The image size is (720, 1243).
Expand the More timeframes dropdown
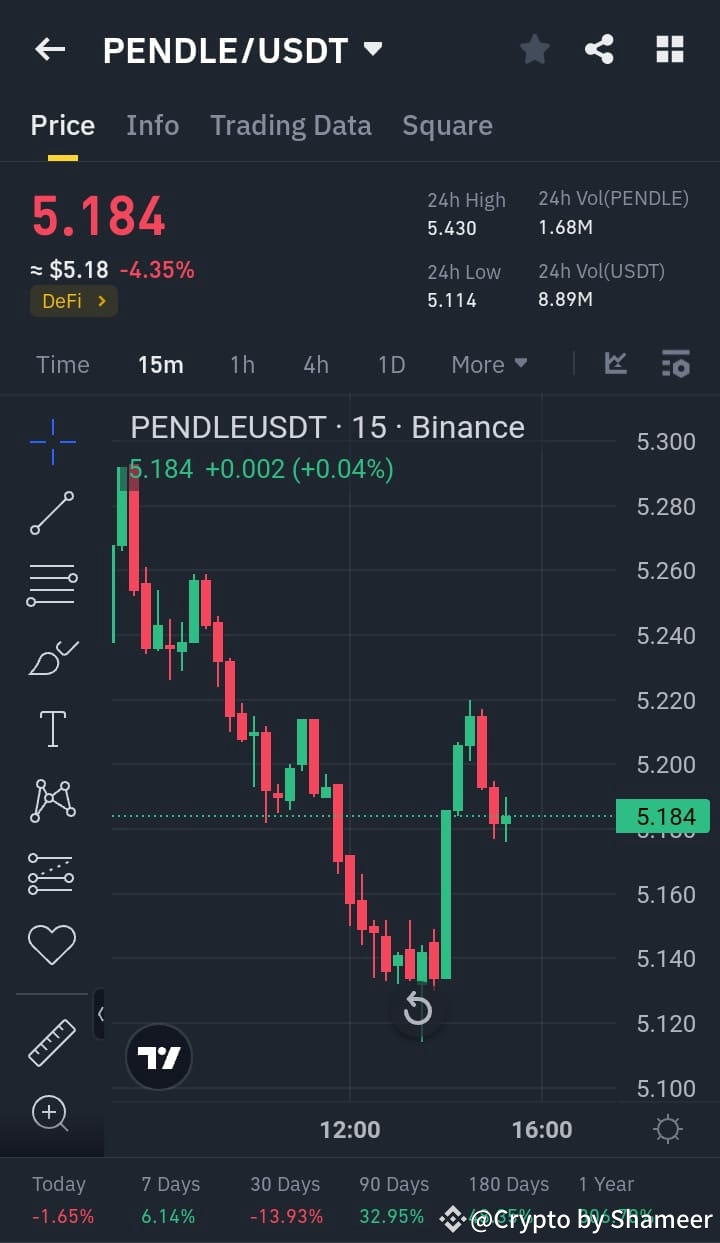pos(489,364)
